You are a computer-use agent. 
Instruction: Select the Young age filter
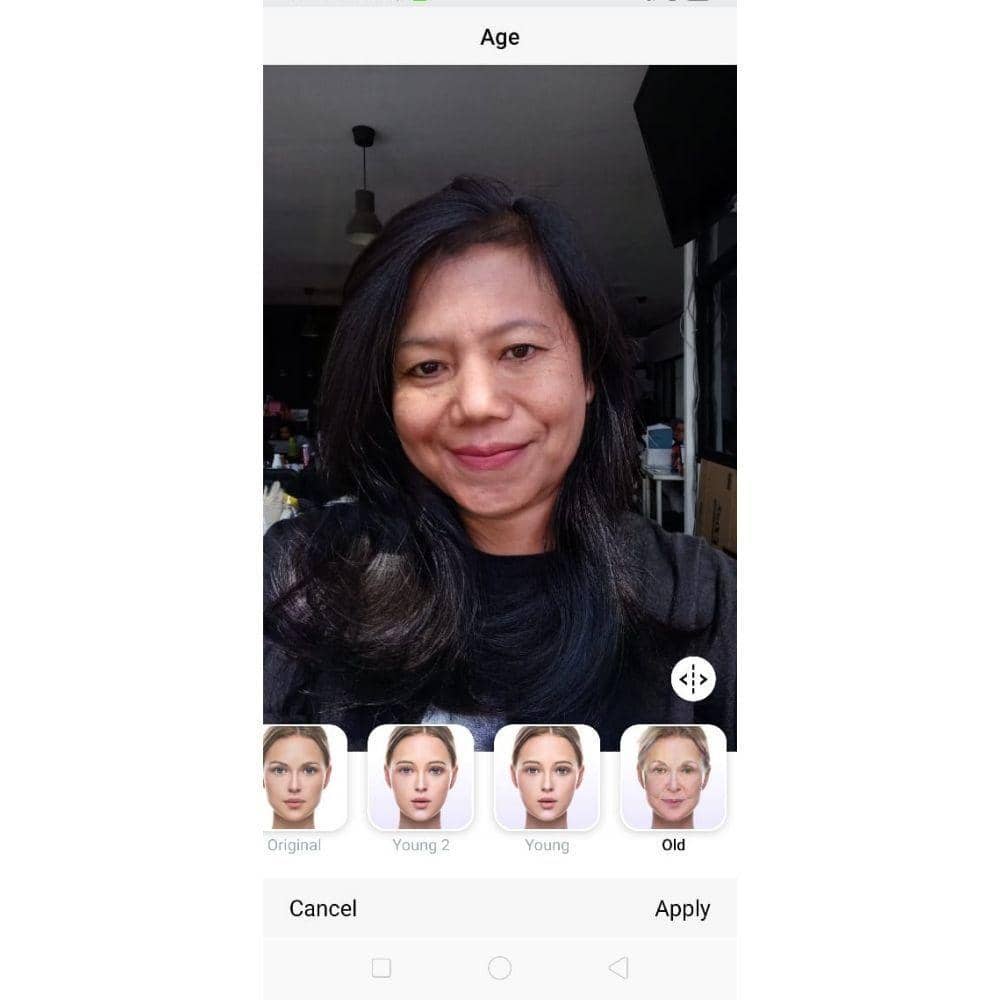tap(547, 778)
